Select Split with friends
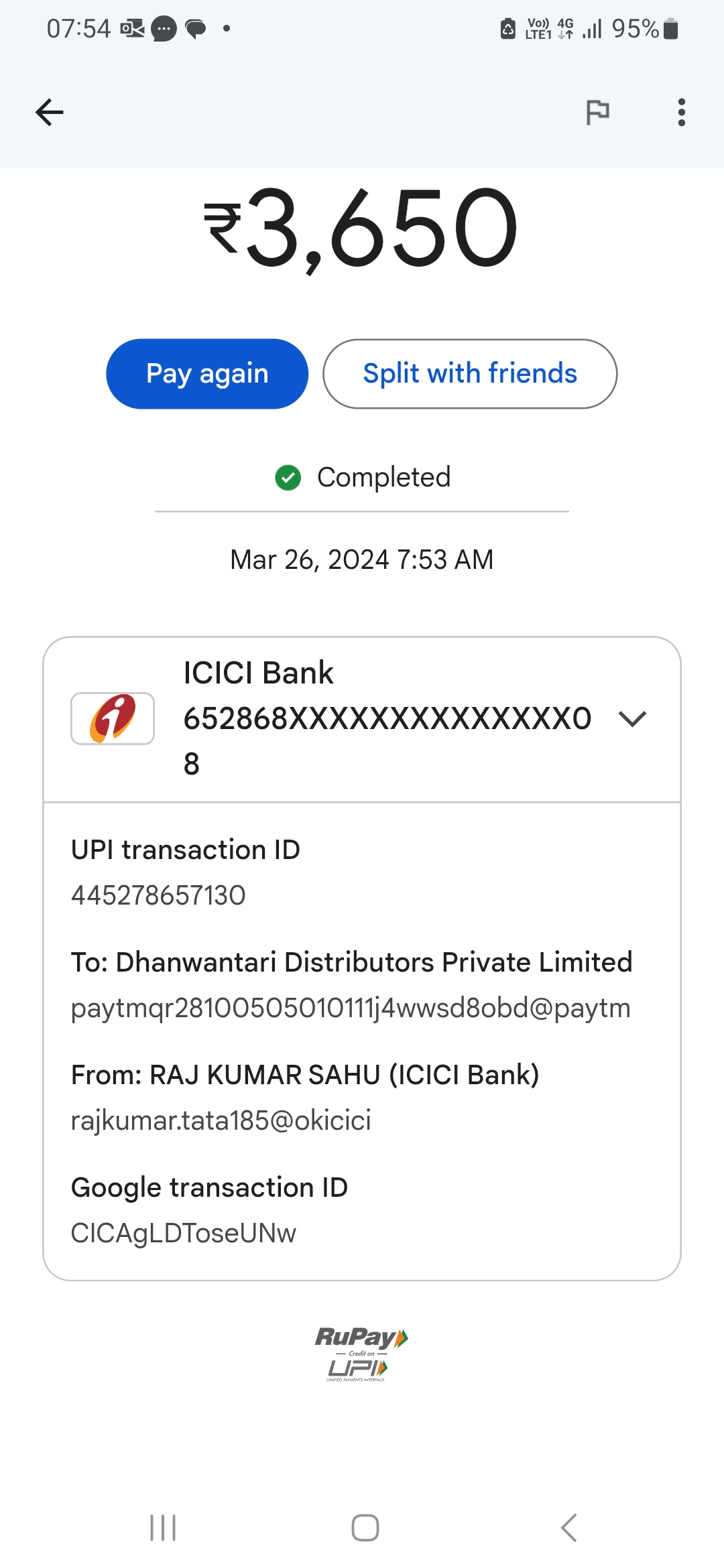Screen dimensions: 724x1568 [x=470, y=374]
